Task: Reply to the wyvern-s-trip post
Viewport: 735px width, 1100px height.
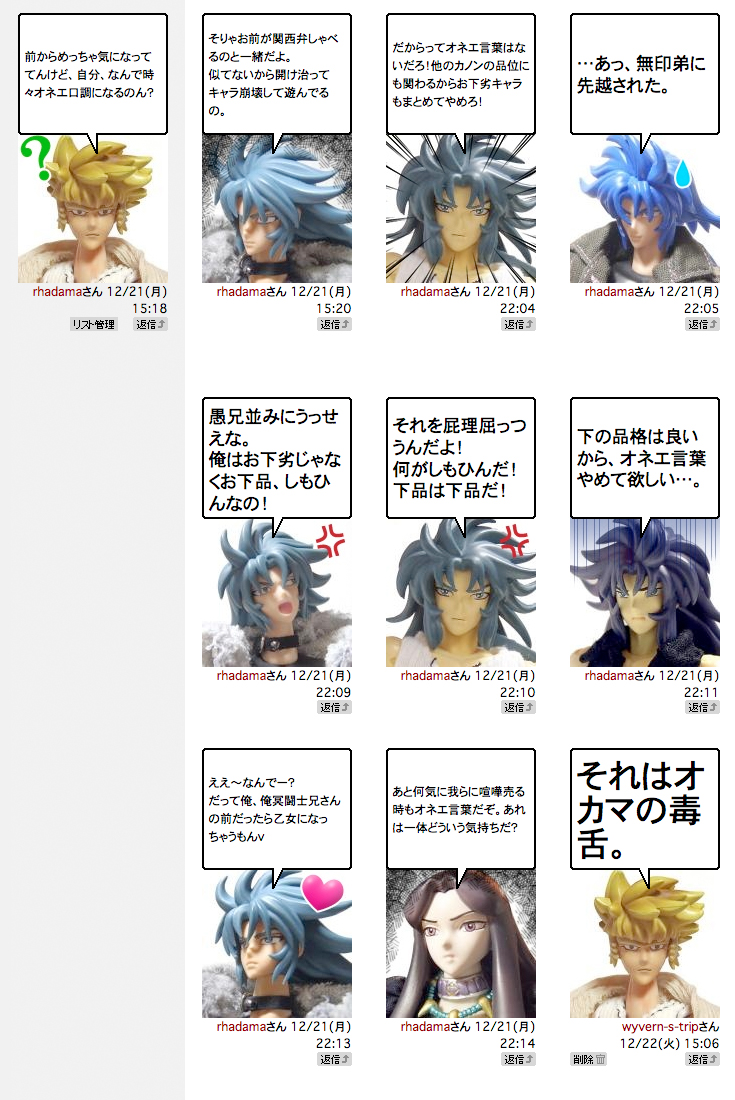Action: coord(703,1059)
